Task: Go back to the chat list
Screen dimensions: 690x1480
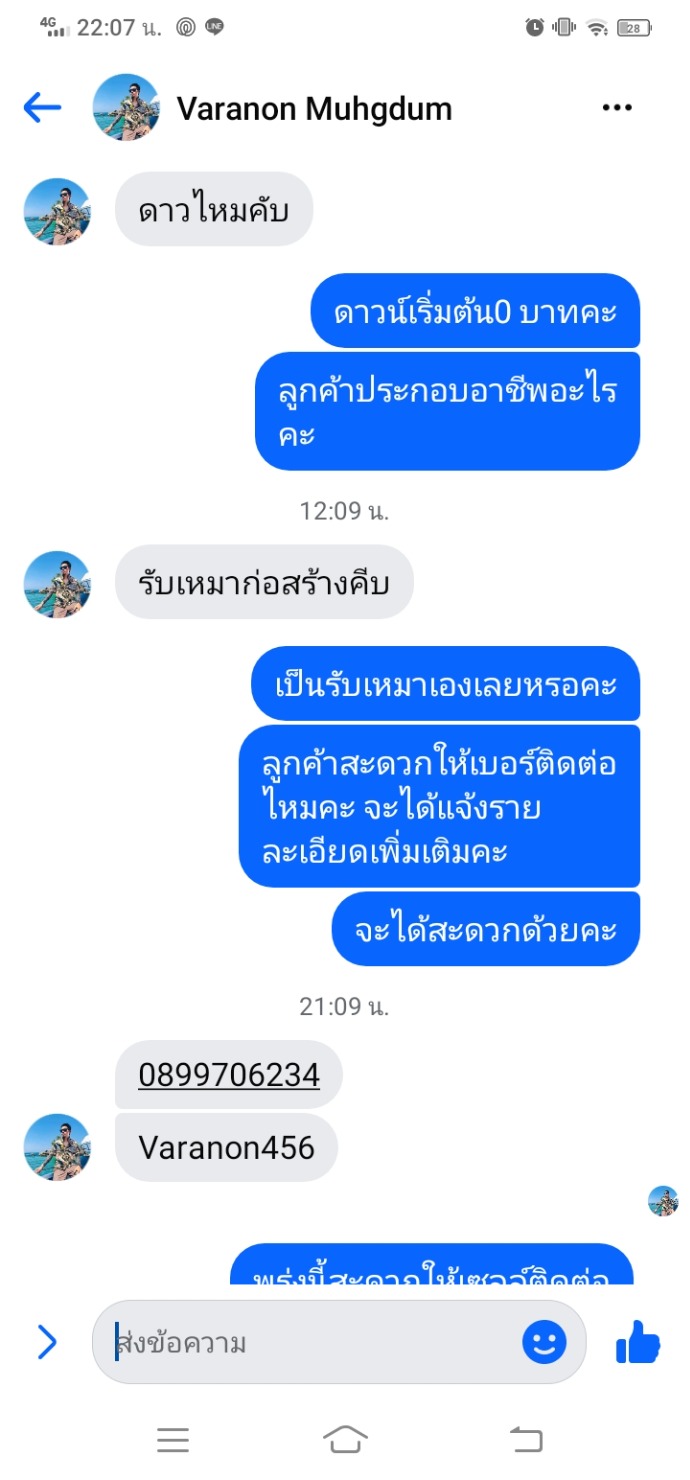Action: point(42,107)
